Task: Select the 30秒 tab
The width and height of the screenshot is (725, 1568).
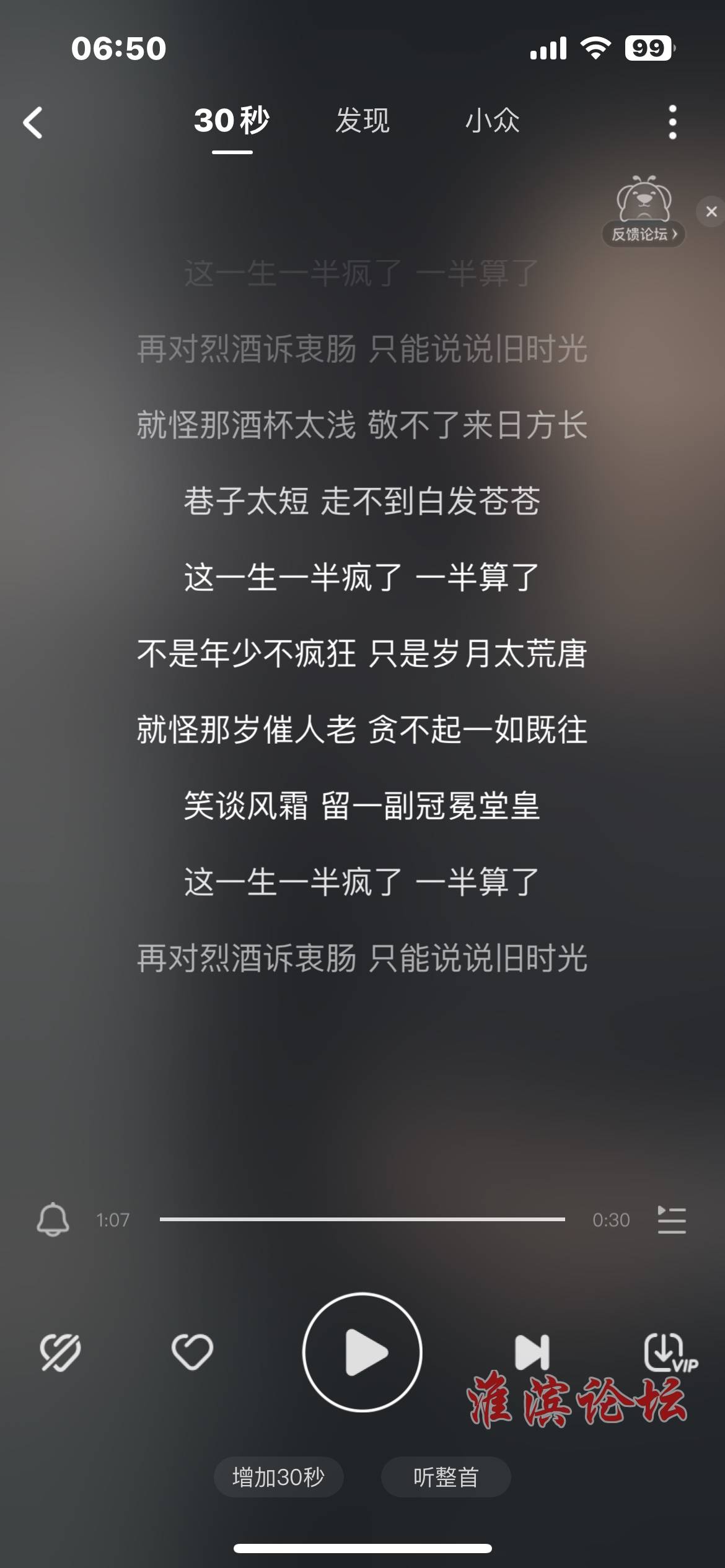Action: (232, 120)
